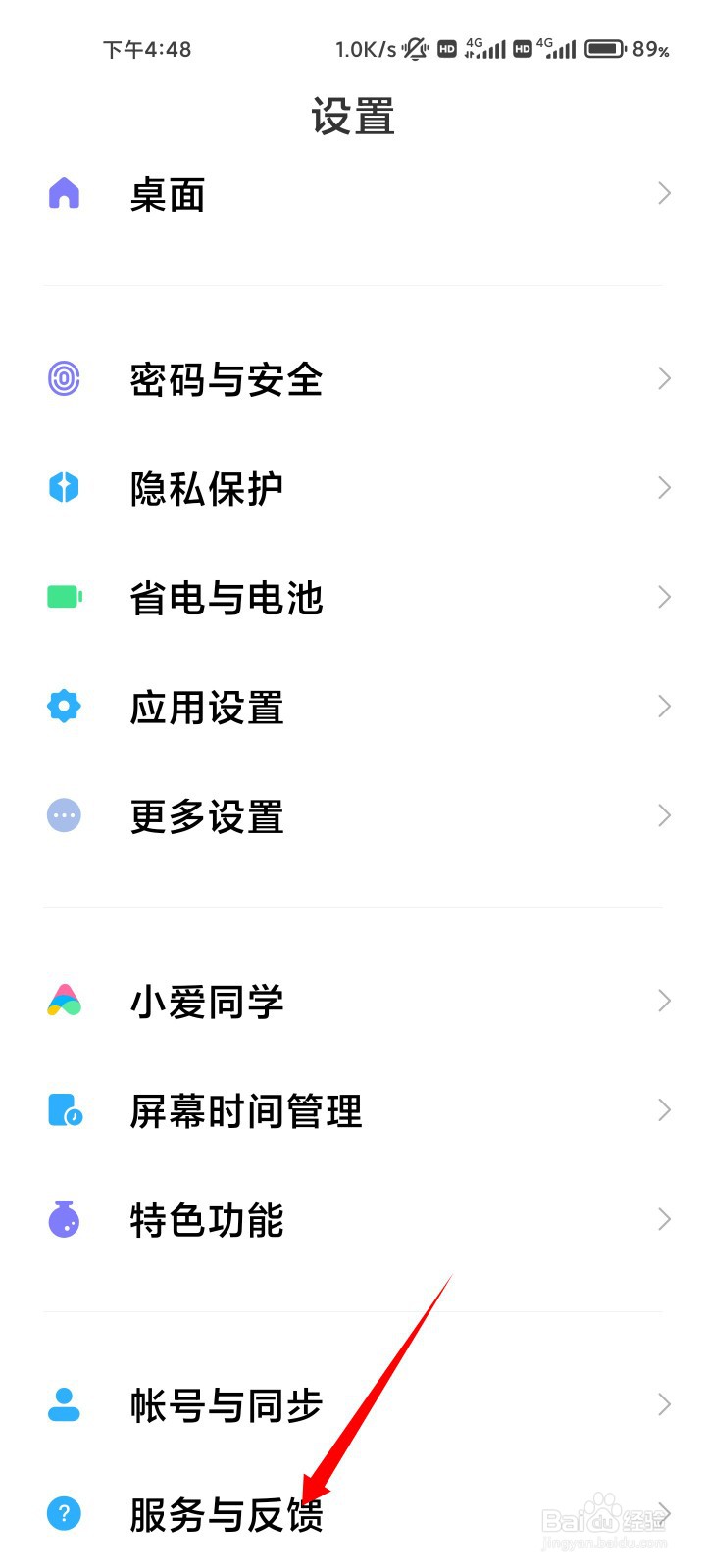The image size is (706, 1568).
Task: Tap the gear icon next to 应用设置
Action: click(63, 707)
